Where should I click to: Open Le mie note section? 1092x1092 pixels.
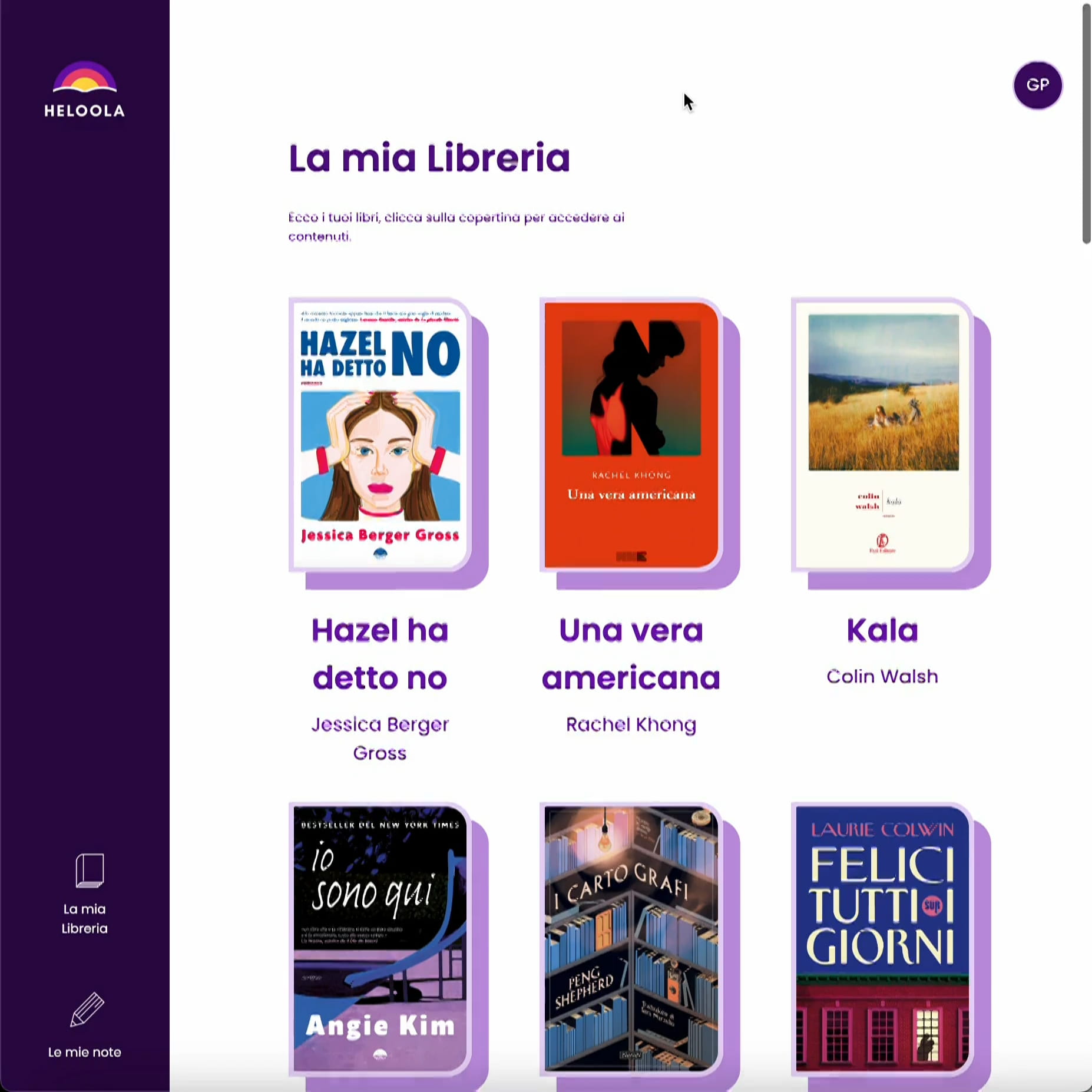click(x=85, y=1025)
